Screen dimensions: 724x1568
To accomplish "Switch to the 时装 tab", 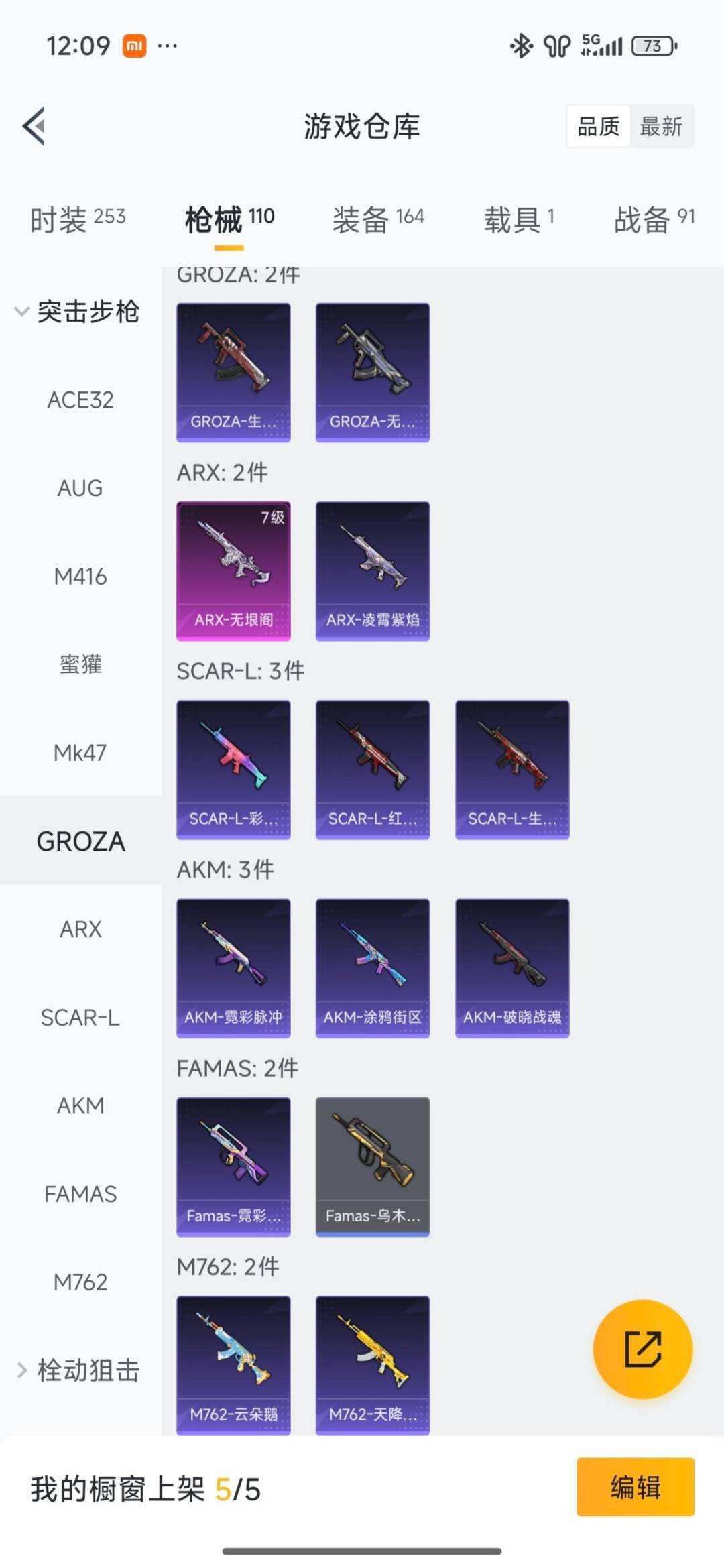I will click(78, 219).
